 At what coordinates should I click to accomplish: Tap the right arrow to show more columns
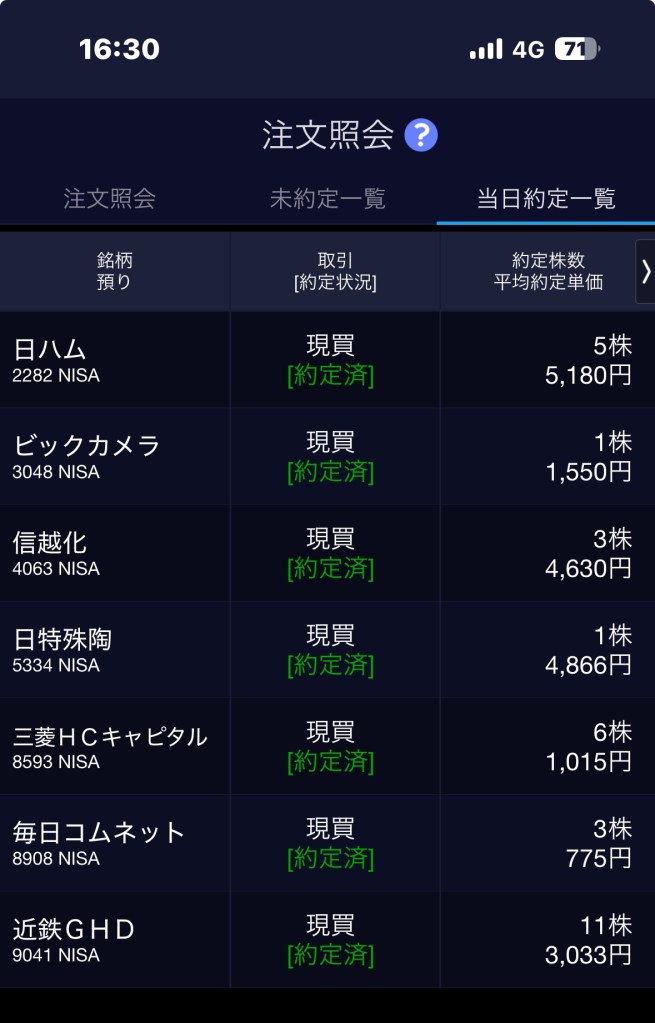pos(646,271)
